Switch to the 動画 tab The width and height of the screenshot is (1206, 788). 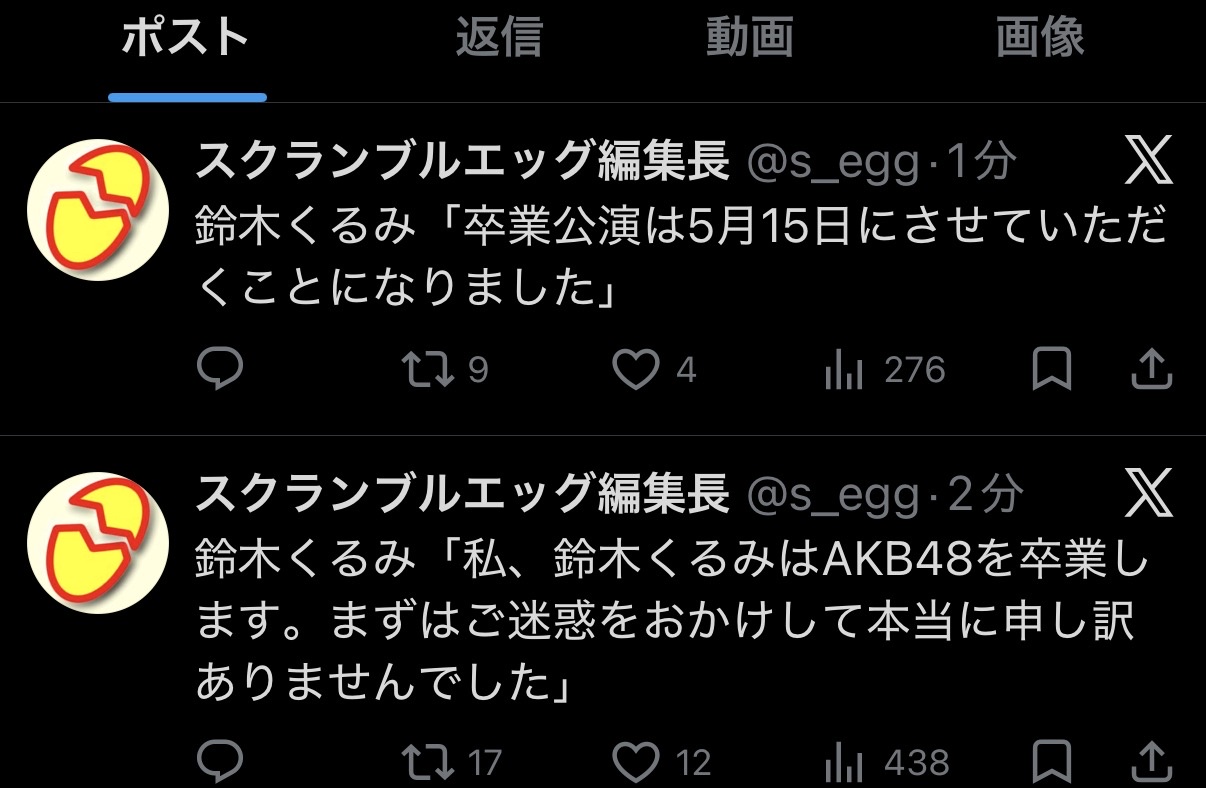tap(749, 39)
